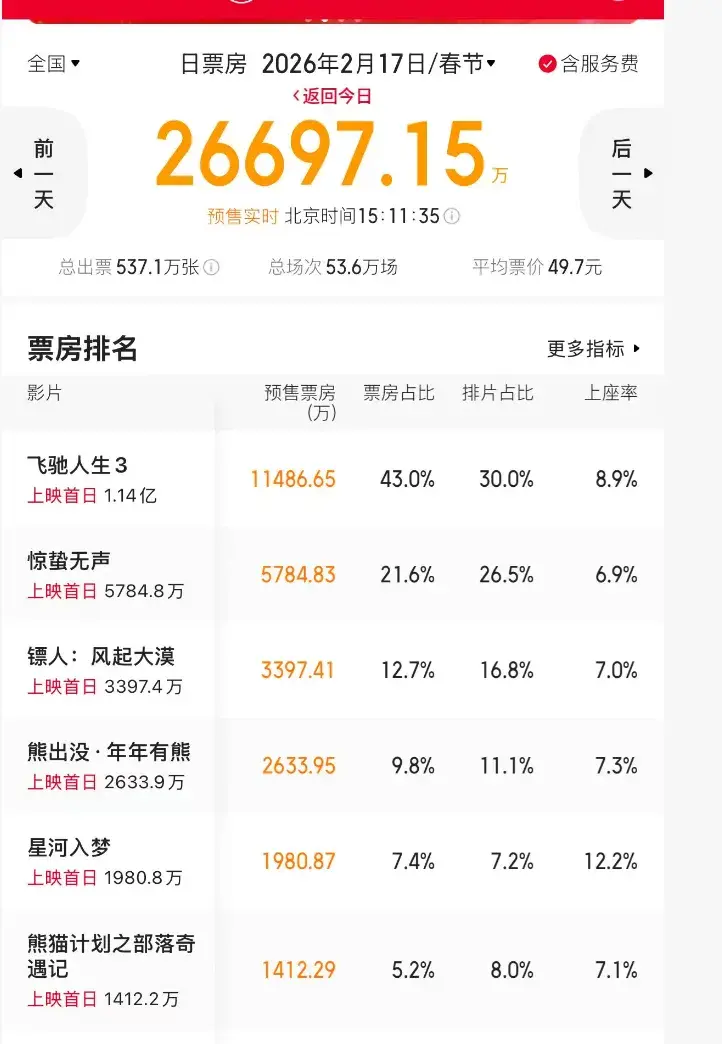Go to the previous day 前一天

click(42, 174)
